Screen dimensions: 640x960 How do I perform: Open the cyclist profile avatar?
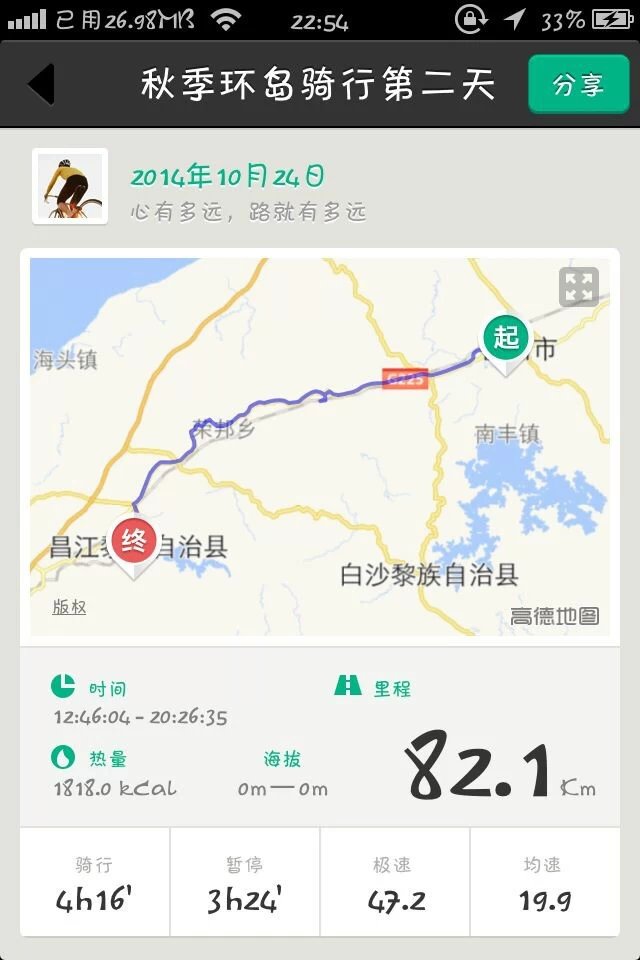70,186
